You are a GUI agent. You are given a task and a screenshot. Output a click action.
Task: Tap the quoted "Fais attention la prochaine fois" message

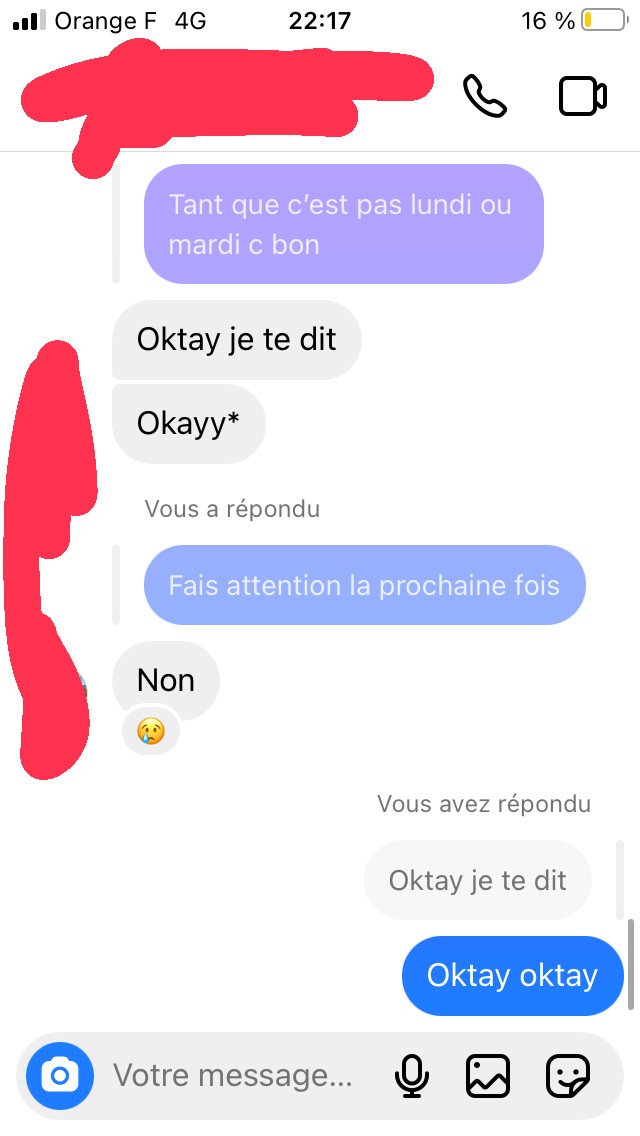click(364, 585)
